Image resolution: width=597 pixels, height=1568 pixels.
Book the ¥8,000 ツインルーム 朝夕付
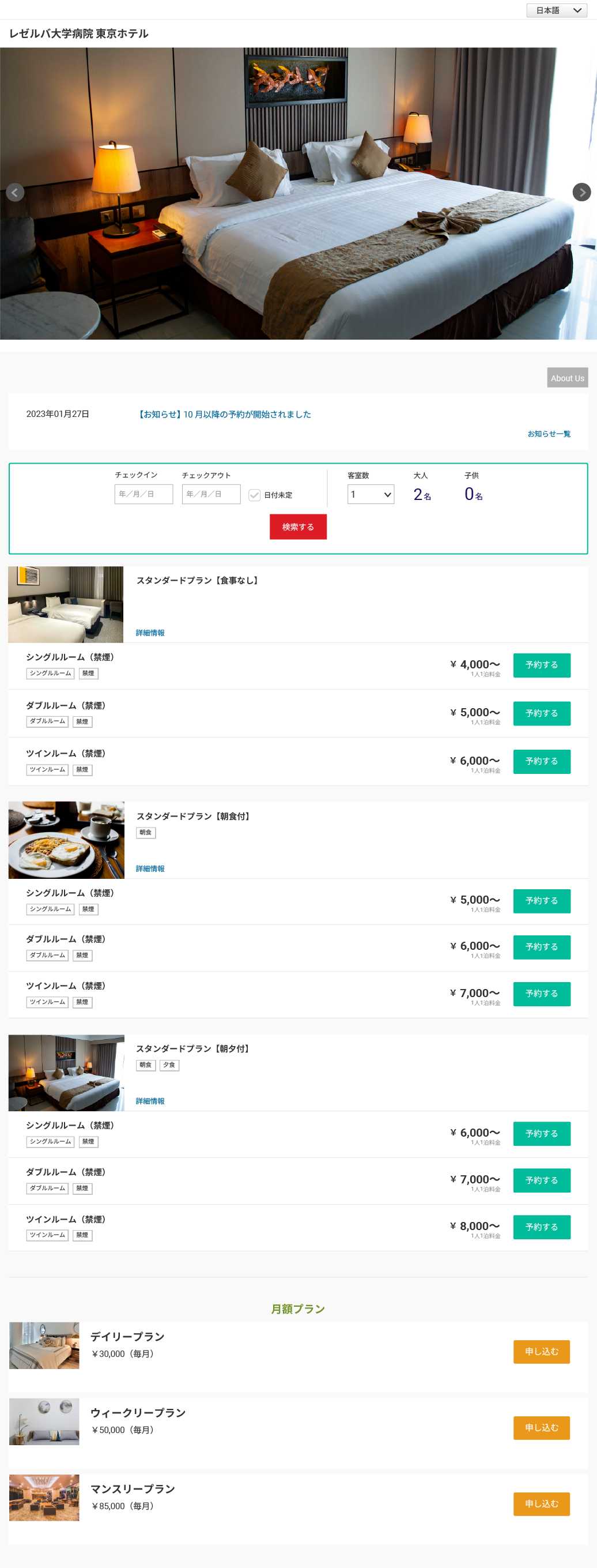tap(541, 1227)
